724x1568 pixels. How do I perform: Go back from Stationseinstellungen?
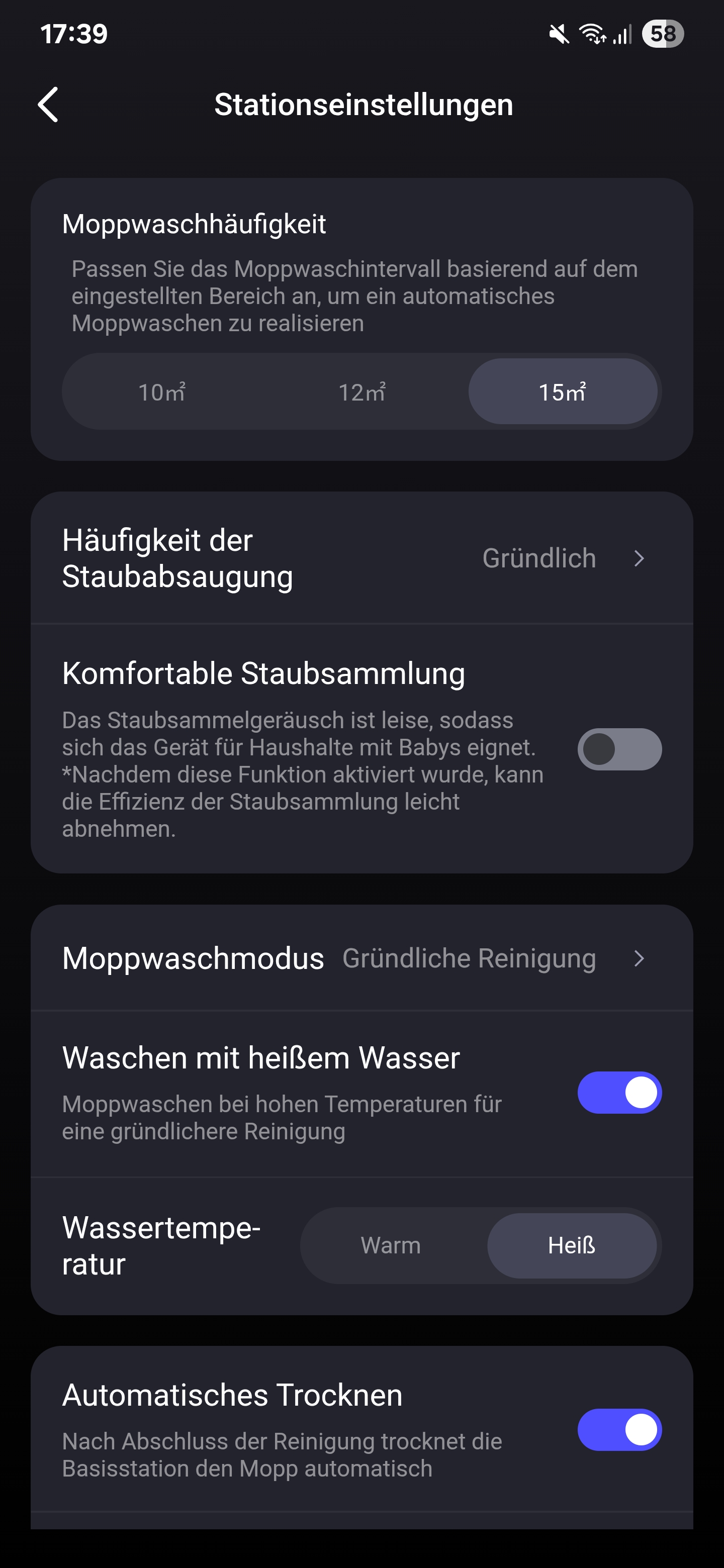(48, 105)
